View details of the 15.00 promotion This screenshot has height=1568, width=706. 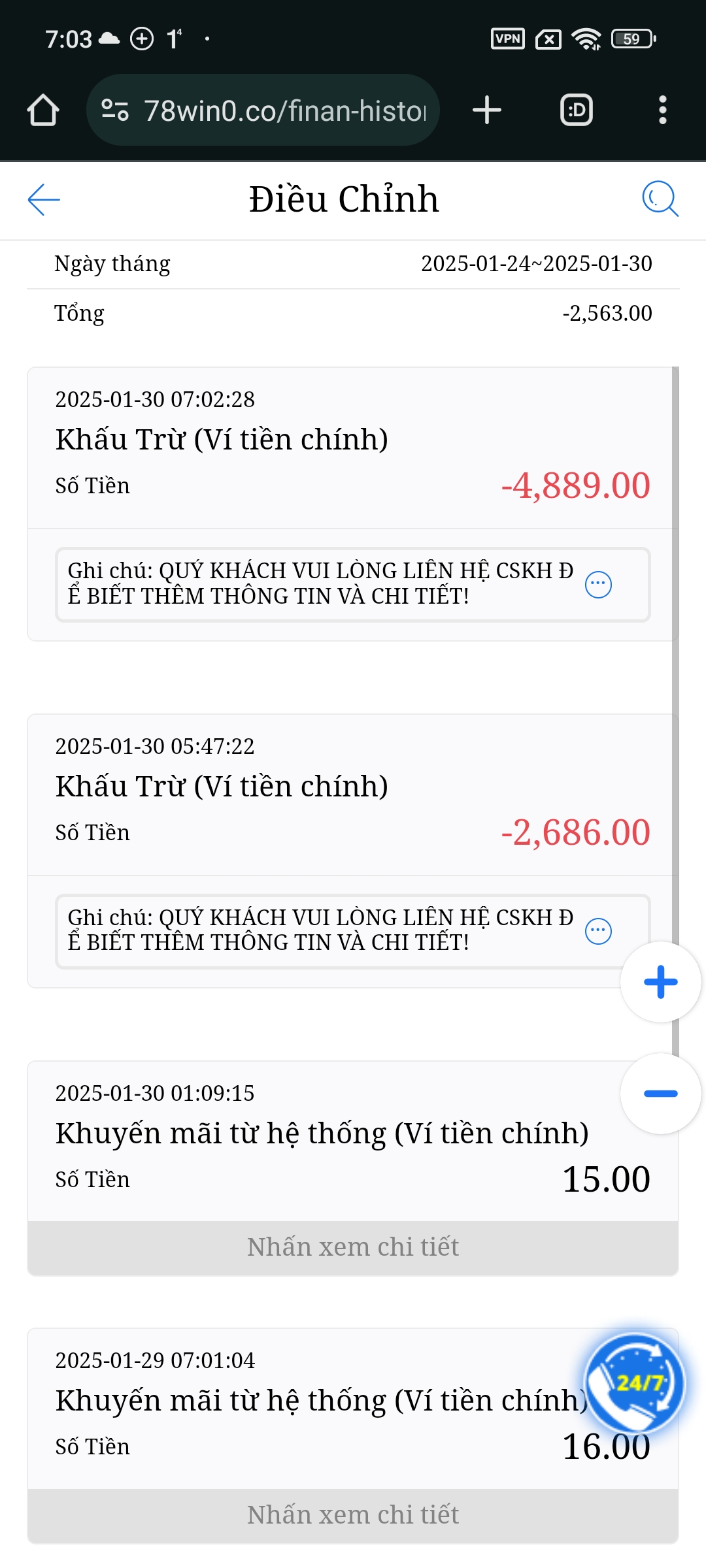353,1247
